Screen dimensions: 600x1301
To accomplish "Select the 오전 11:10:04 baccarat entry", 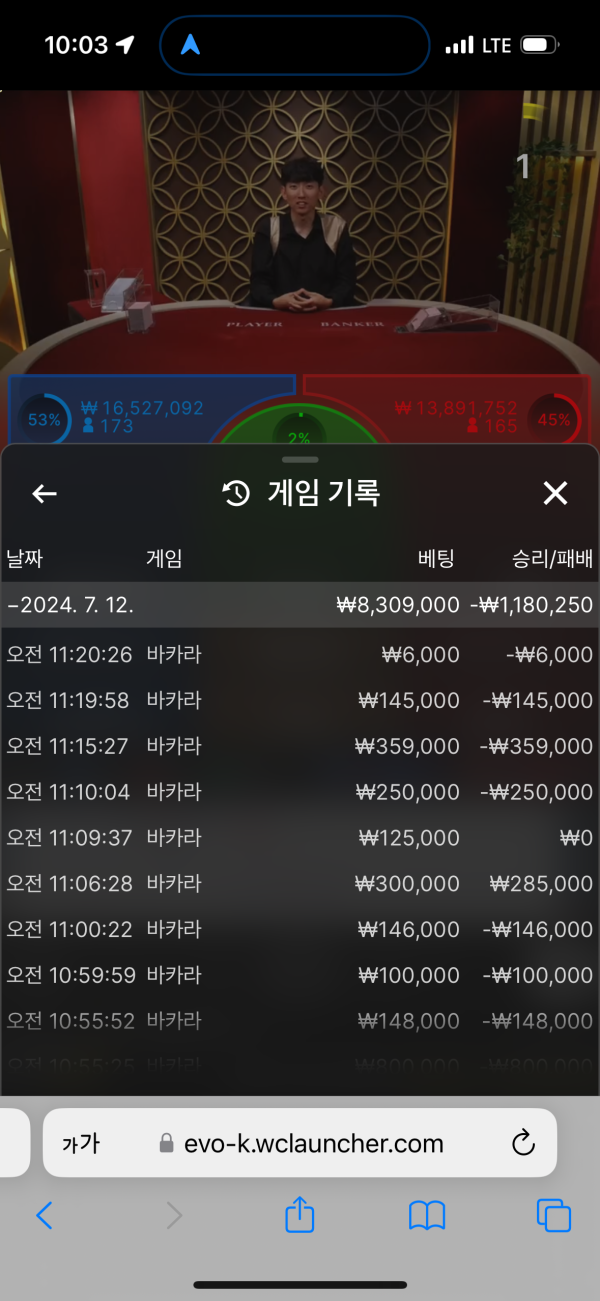I will [300, 792].
